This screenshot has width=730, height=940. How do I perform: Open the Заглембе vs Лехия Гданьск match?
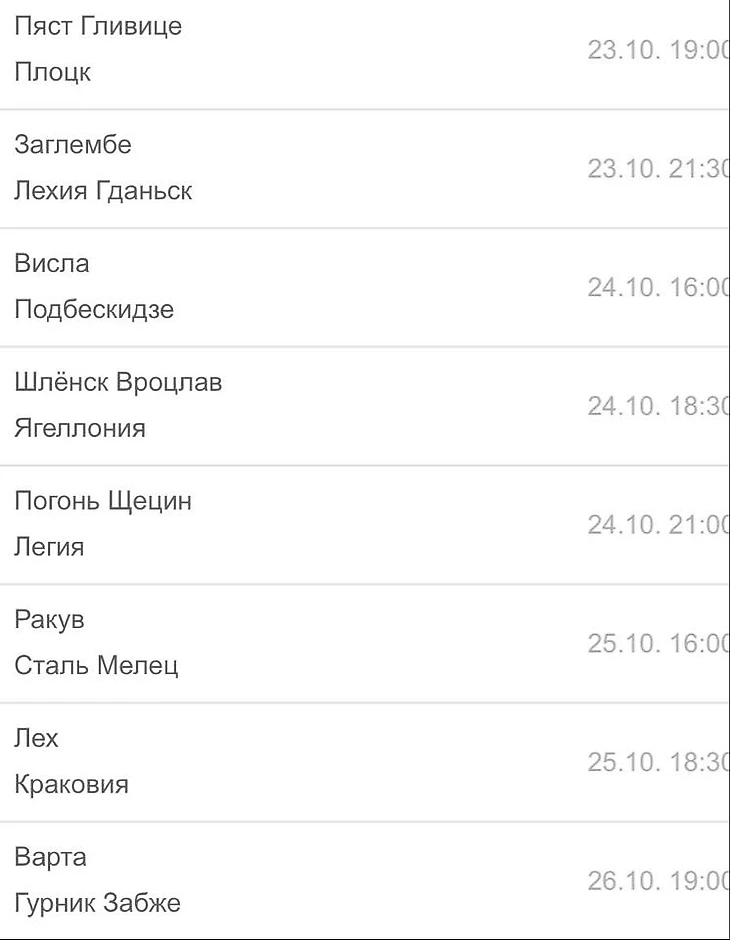[x=364, y=168]
